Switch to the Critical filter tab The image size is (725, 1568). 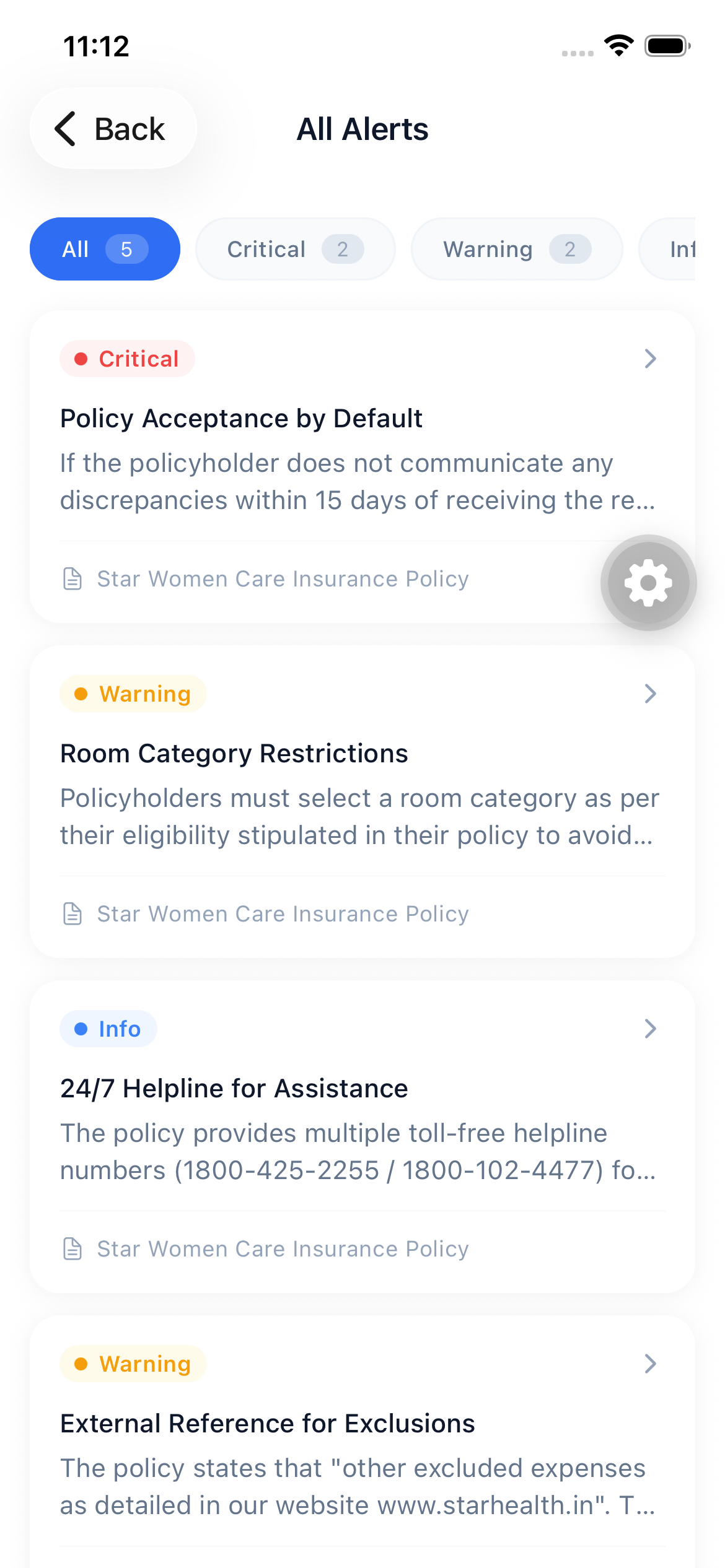(x=295, y=249)
